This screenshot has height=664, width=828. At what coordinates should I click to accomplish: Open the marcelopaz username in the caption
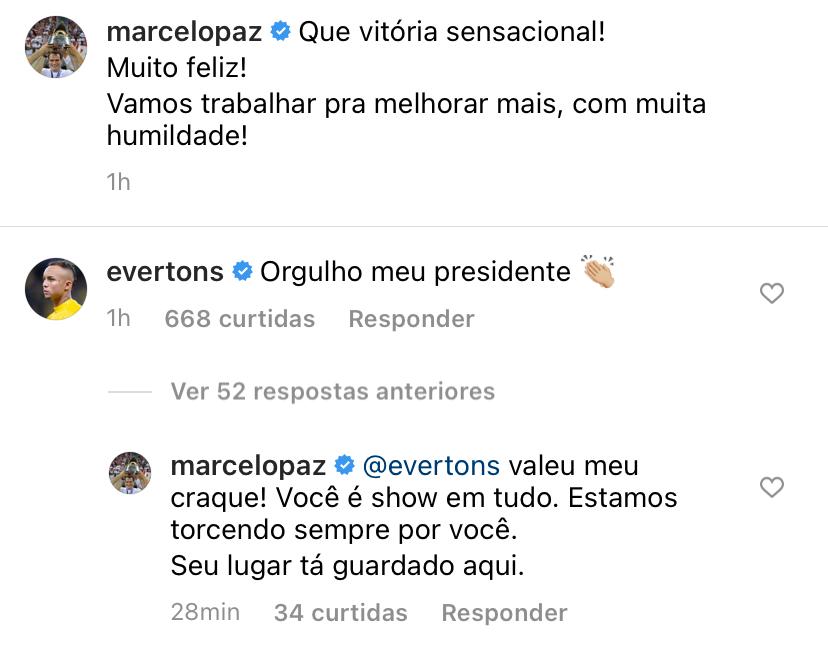point(184,32)
